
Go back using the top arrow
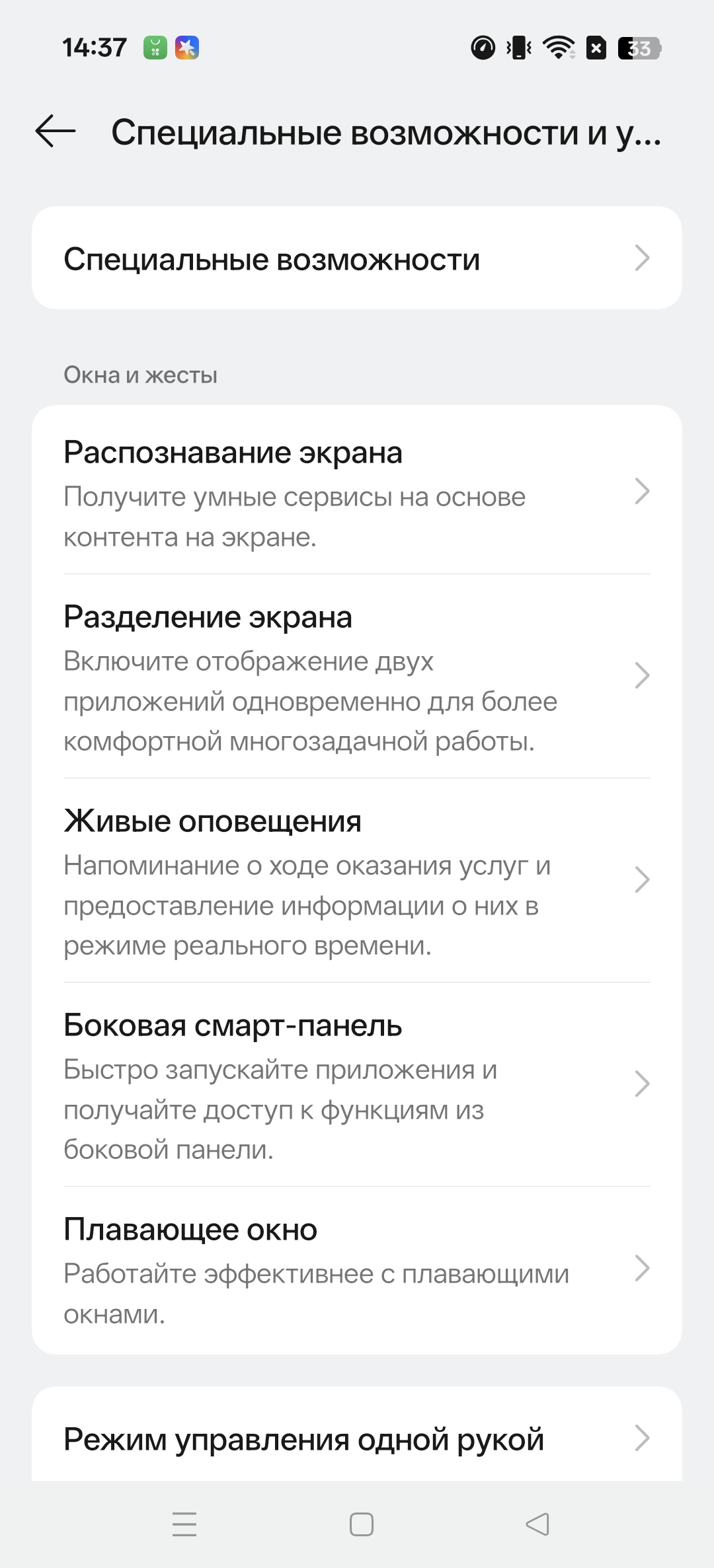pyautogui.click(x=56, y=131)
